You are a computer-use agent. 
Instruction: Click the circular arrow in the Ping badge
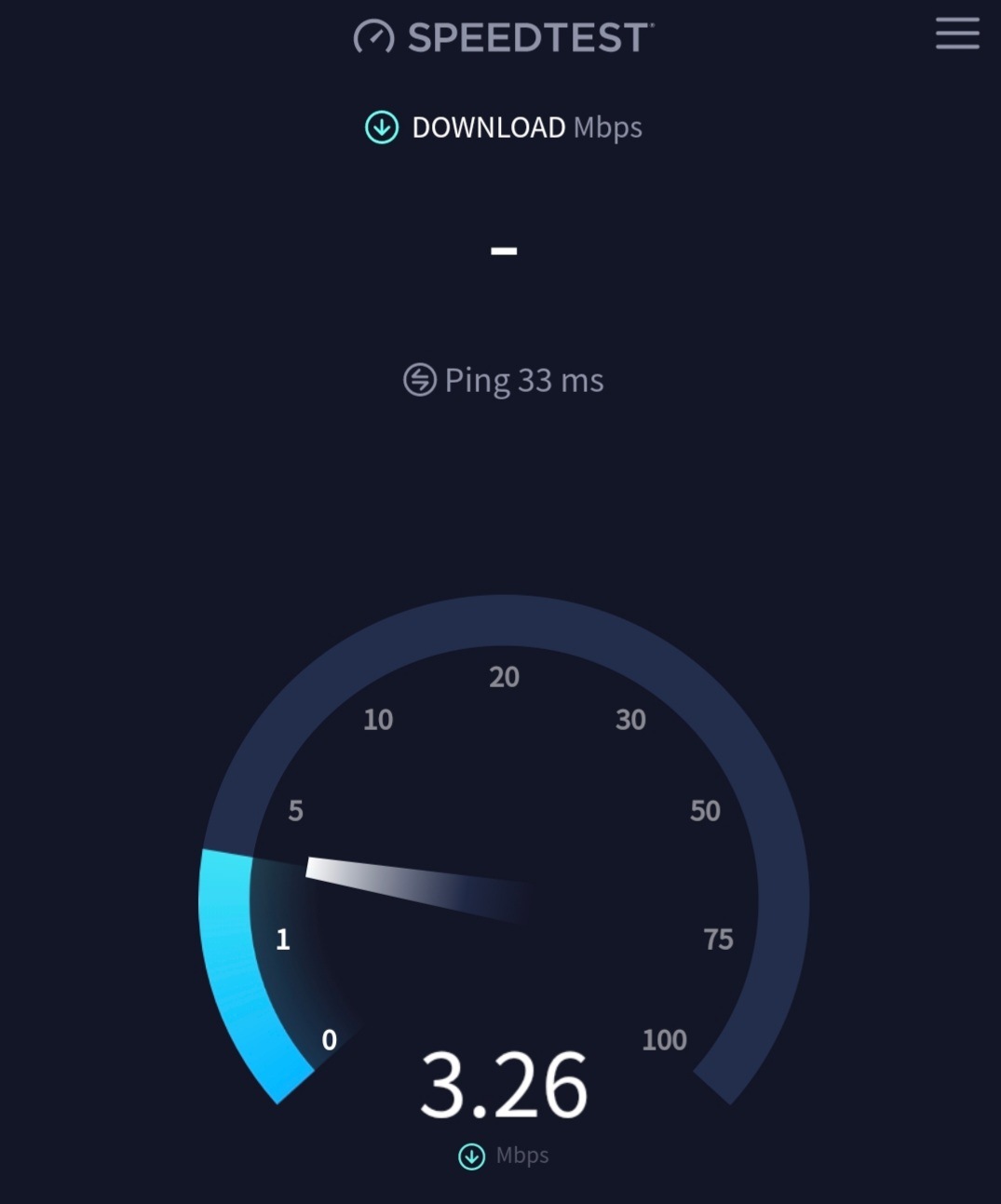pyautogui.click(x=418, y=380)
